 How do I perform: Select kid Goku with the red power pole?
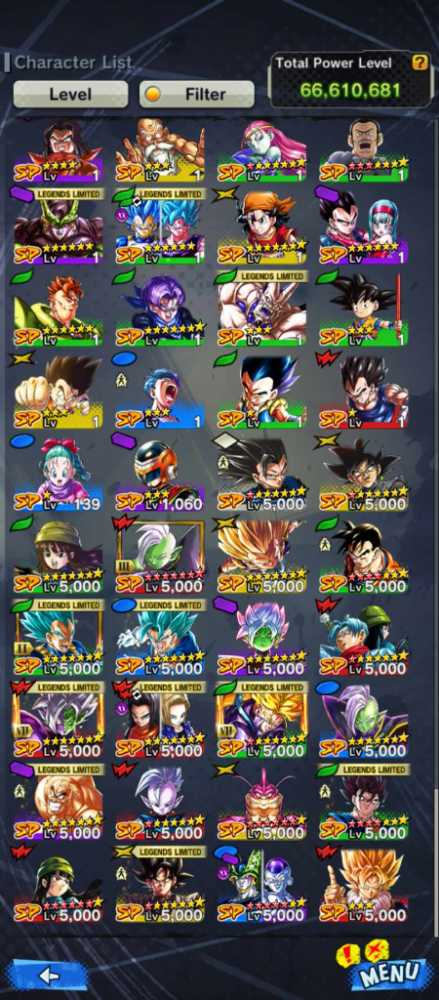point(364,310)
